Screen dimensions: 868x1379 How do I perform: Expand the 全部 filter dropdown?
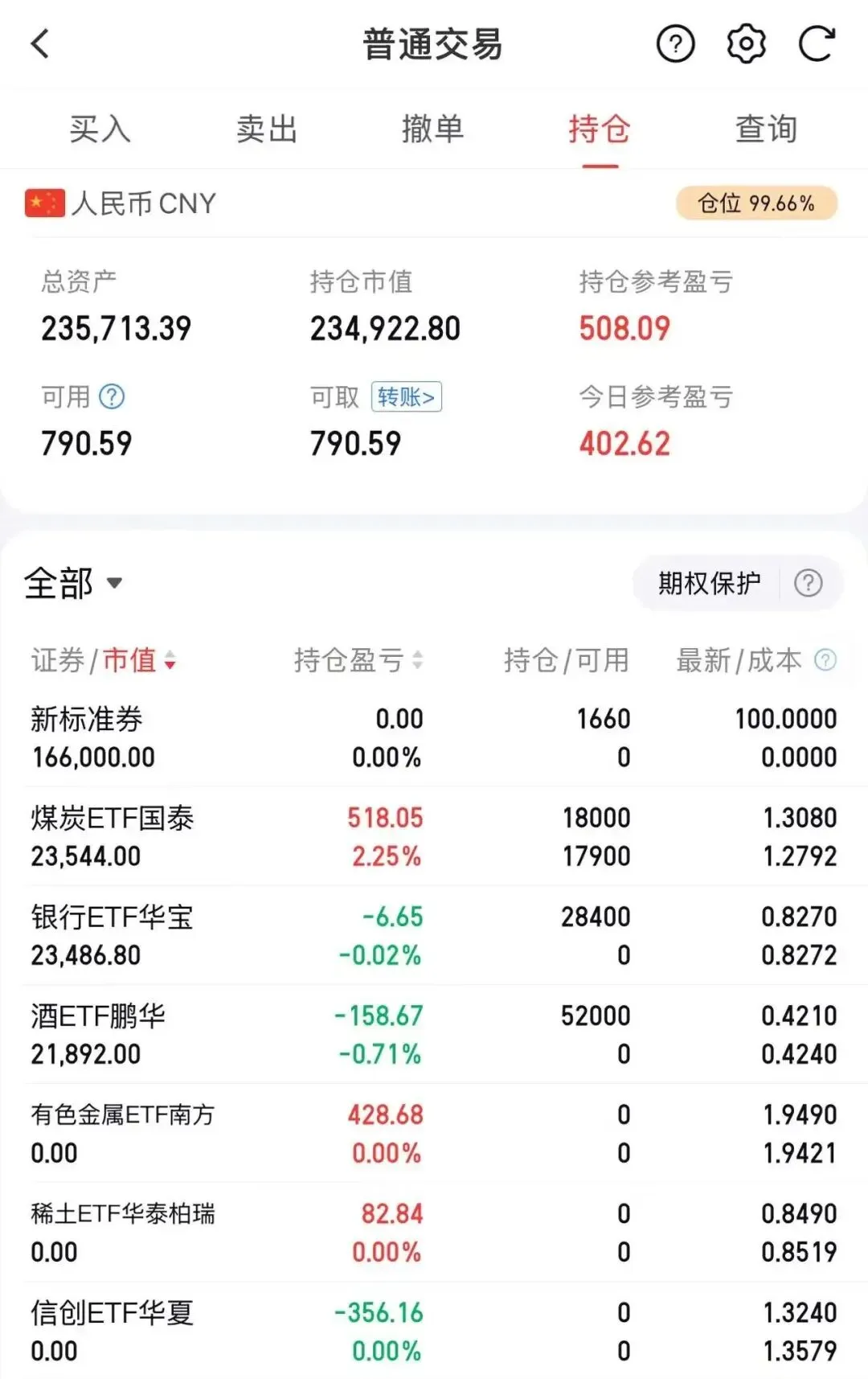pos(73,583)
